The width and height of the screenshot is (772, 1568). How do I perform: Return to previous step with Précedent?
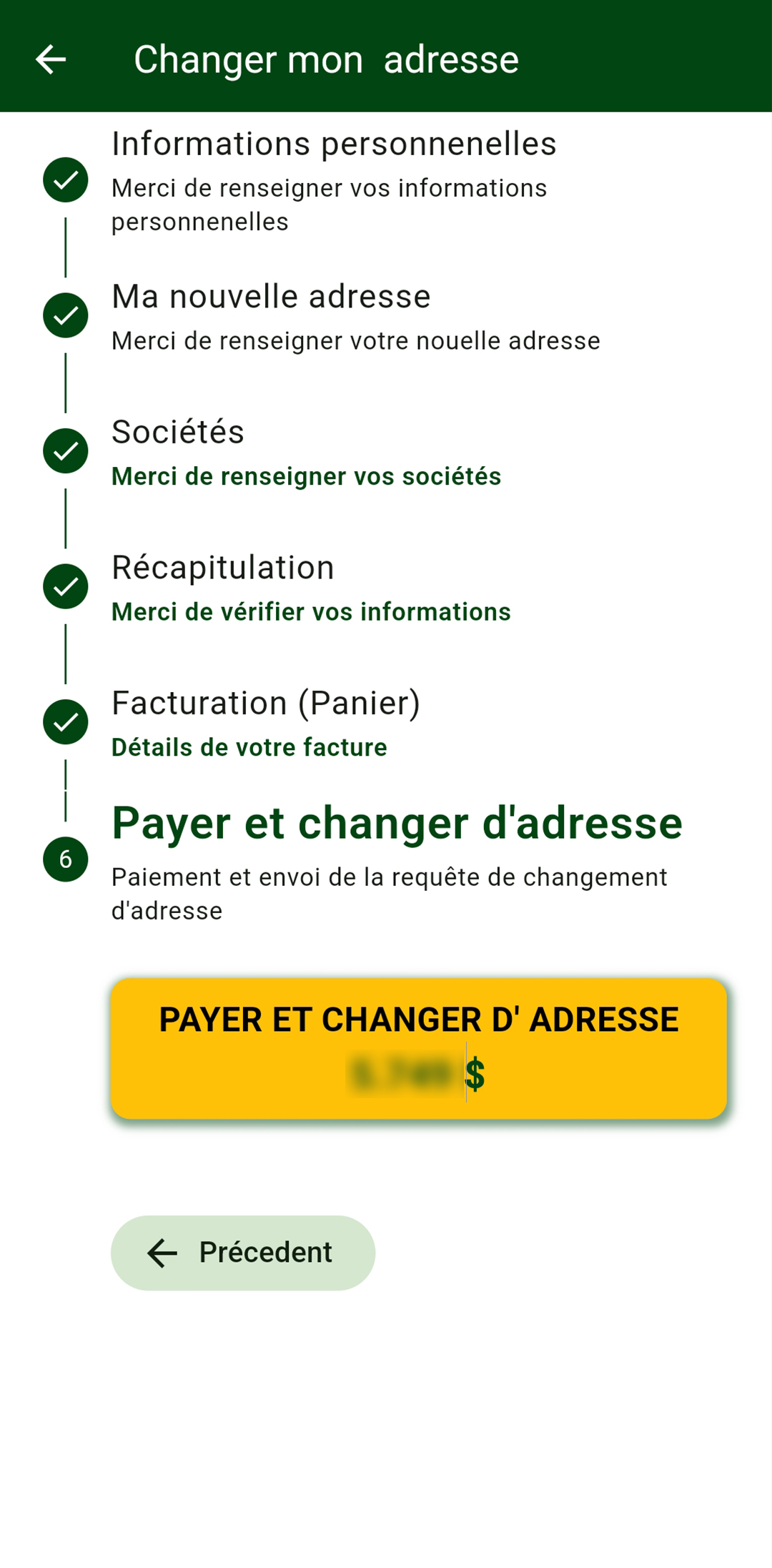point(243,1253)
